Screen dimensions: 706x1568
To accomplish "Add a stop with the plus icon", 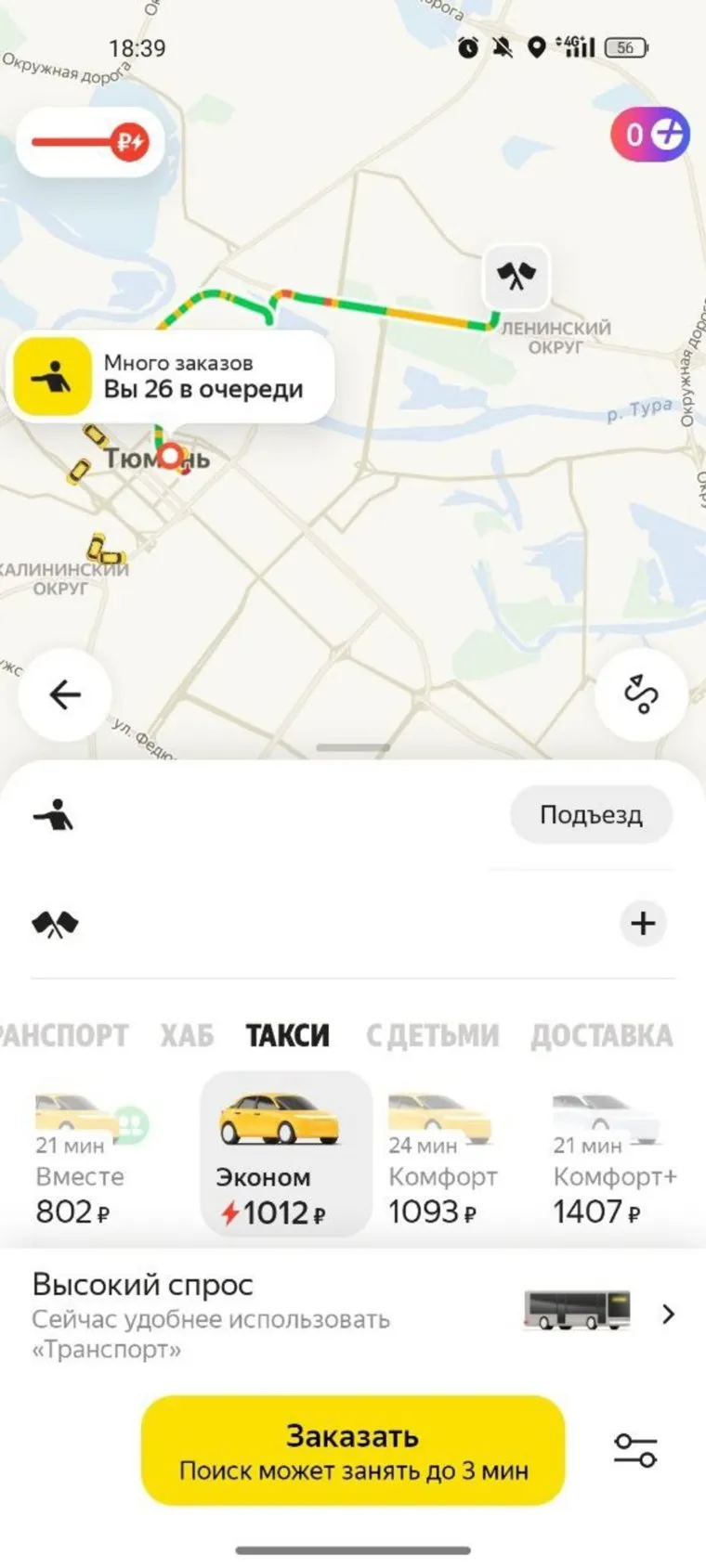I will point(643,924).
